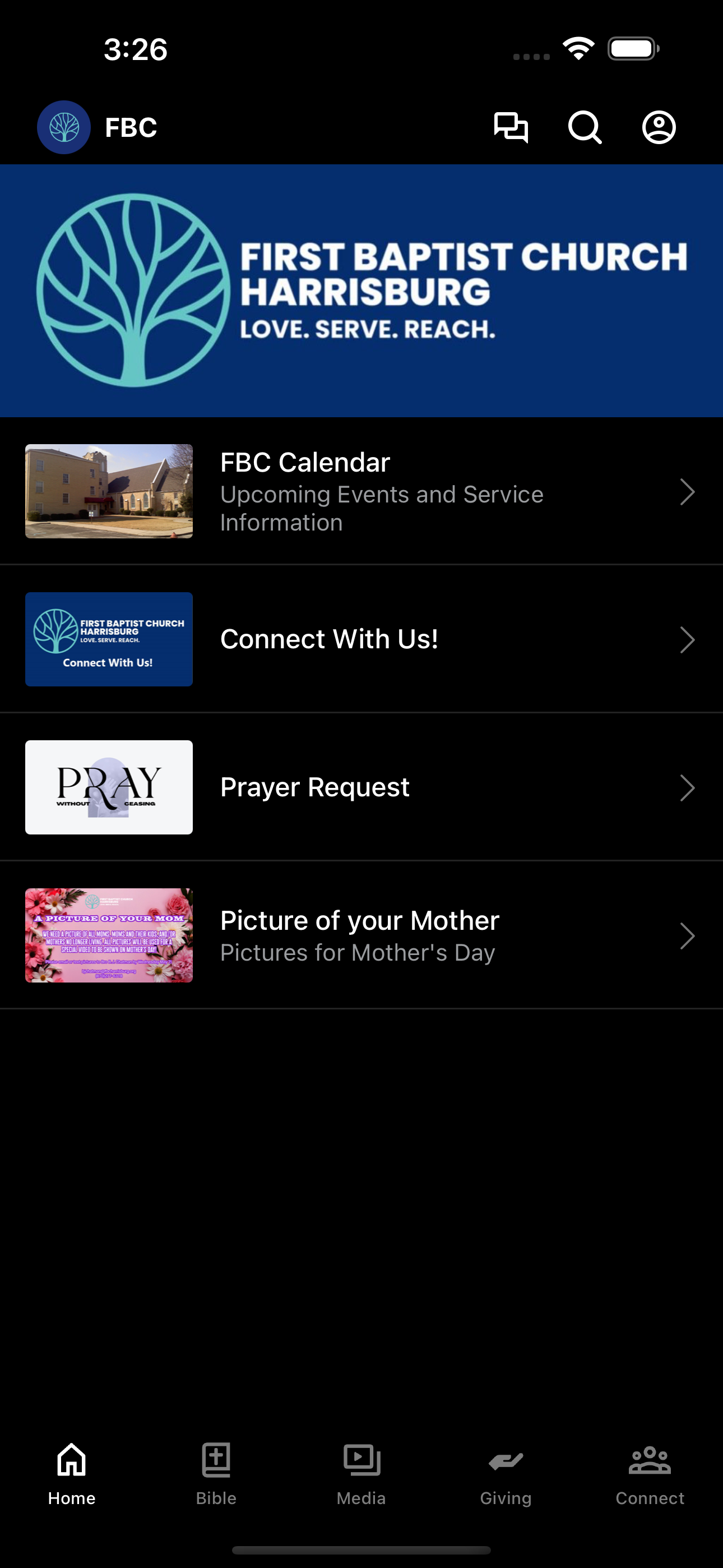Open search in the top bar
The image size is (723, 1568).
click(x=585, y=127)
